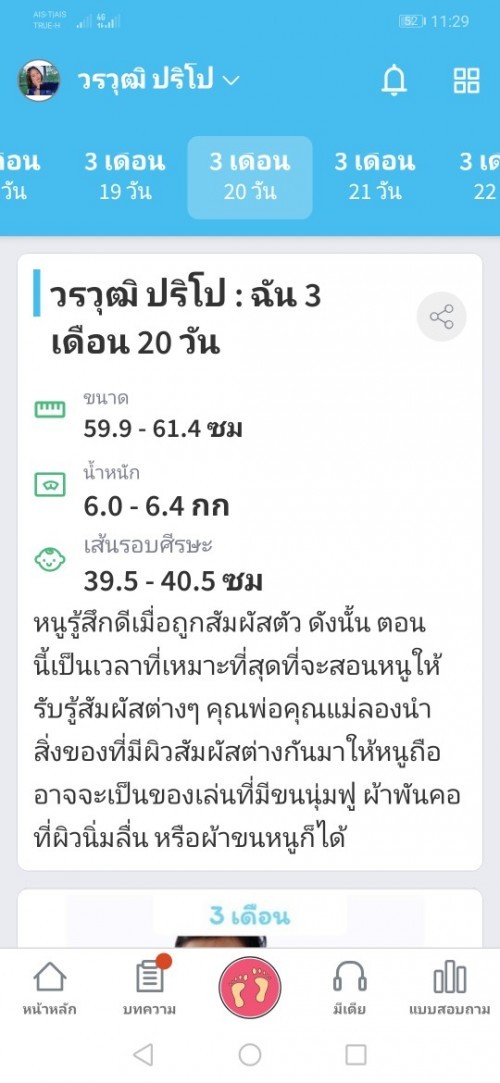Tap the system back button

(x=143, y=1054)
